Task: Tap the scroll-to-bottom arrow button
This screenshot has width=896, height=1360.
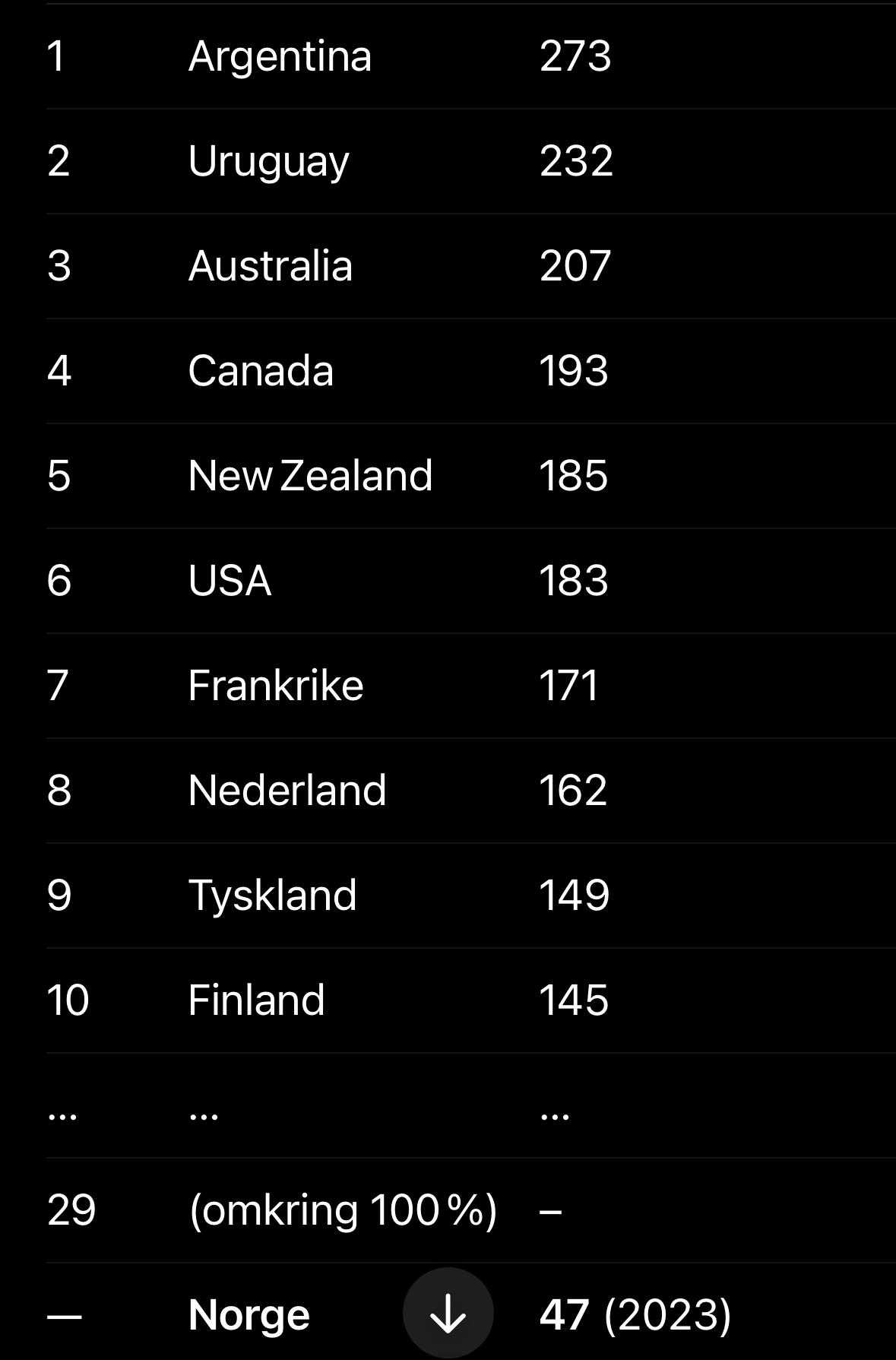Action: [x=448, y=1313]
